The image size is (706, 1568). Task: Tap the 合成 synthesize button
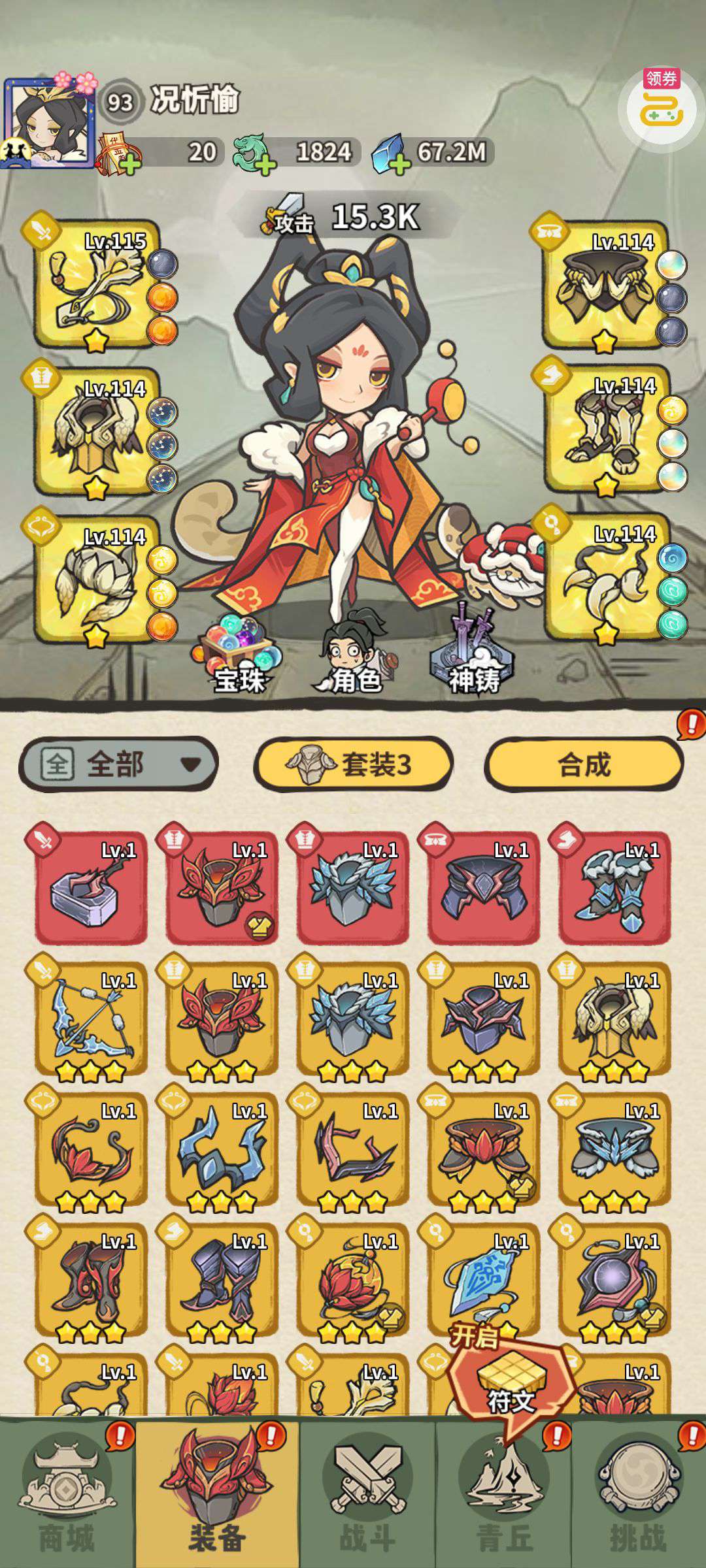[x=584, y=764]
